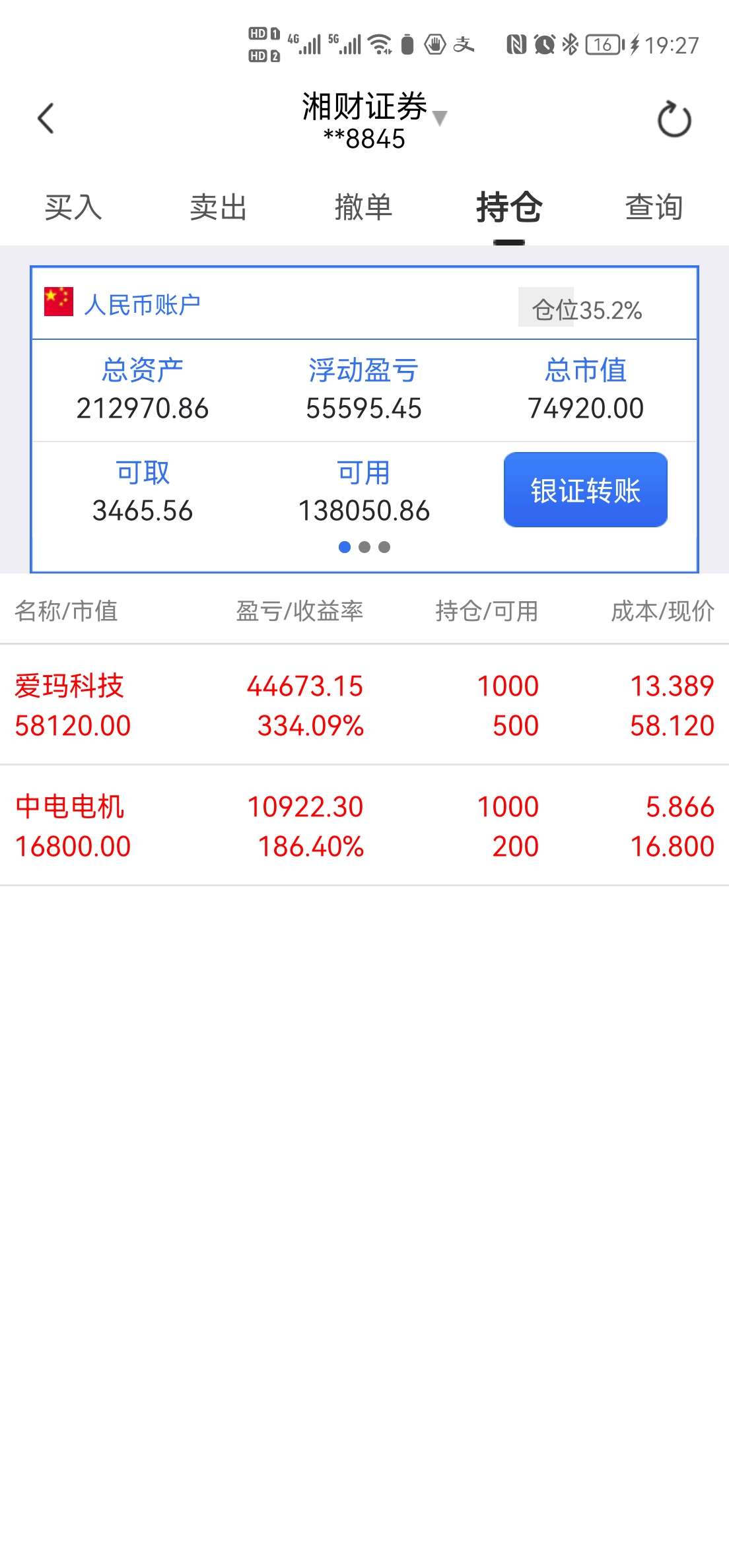Tap the first page indicator dot
This screenshot has height=1568, width=729.
(x=345, y=546)
